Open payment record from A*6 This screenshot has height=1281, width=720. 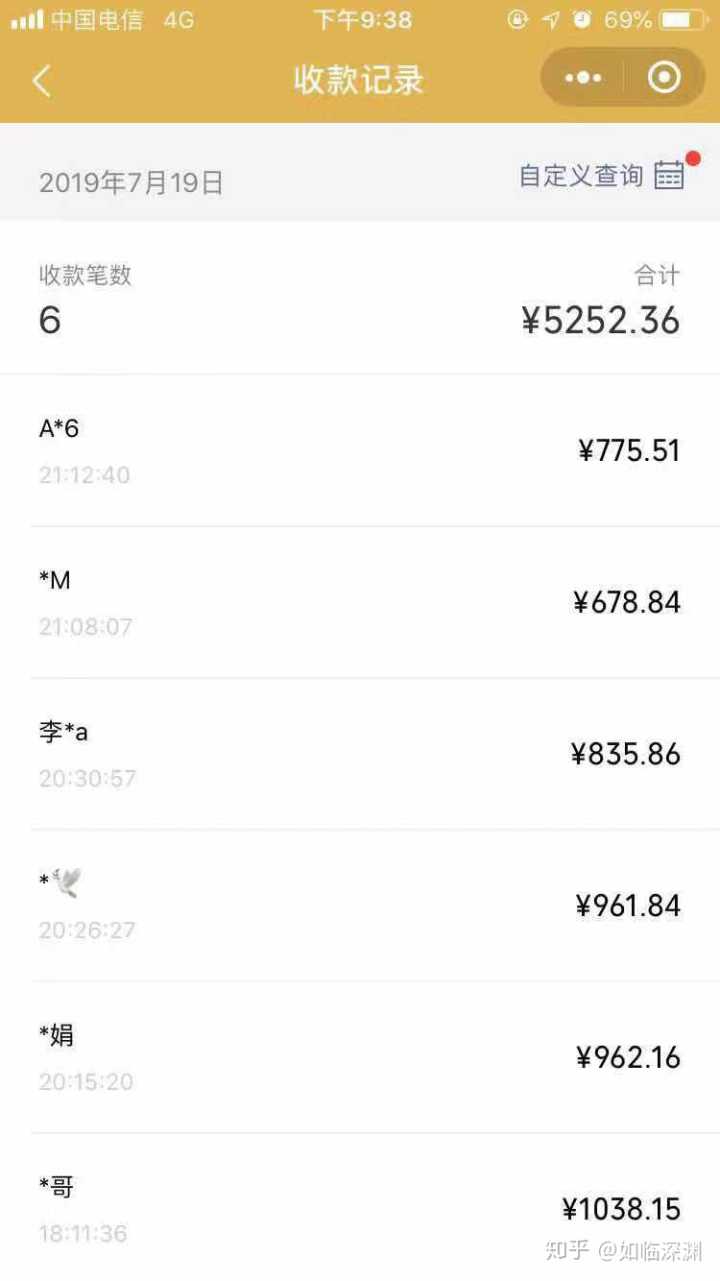tap(360, 451)
